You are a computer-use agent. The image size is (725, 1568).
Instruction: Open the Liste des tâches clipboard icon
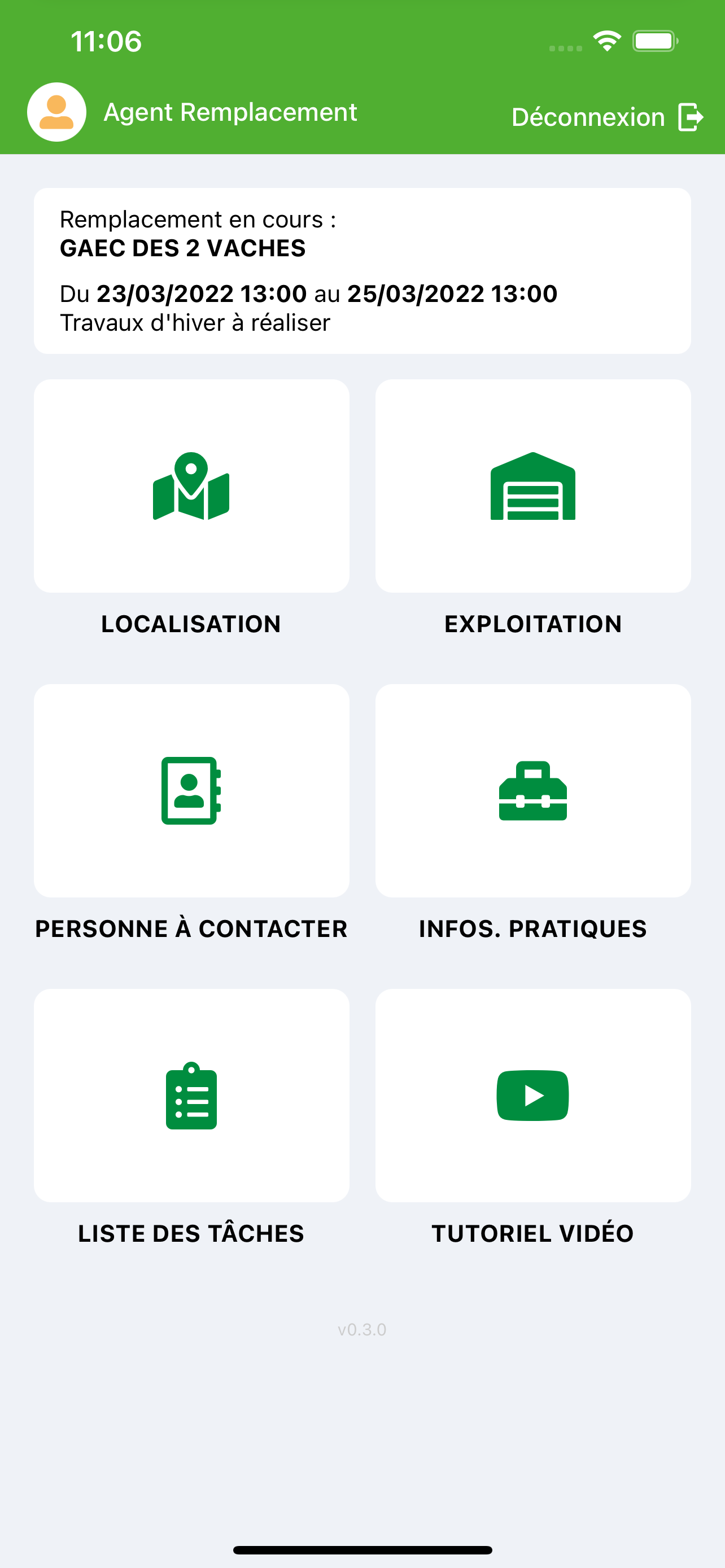(191, 1096)
